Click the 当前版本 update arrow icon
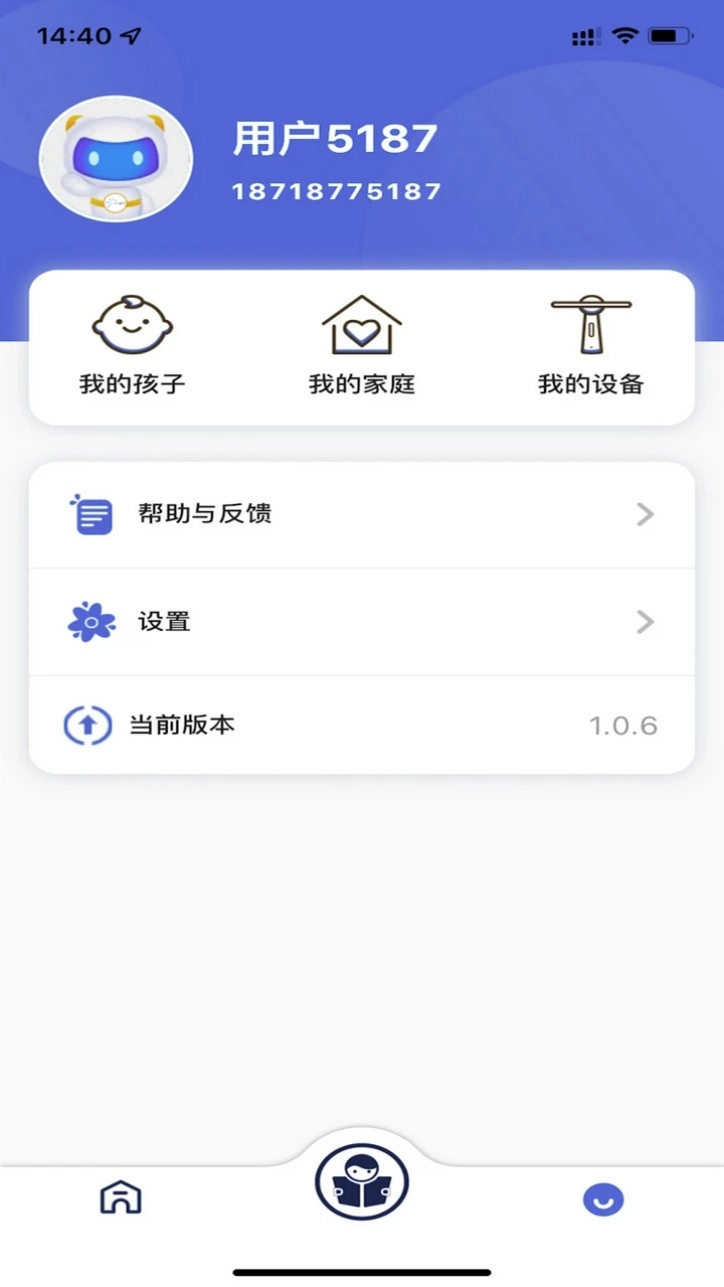 [x=87, y=725]
